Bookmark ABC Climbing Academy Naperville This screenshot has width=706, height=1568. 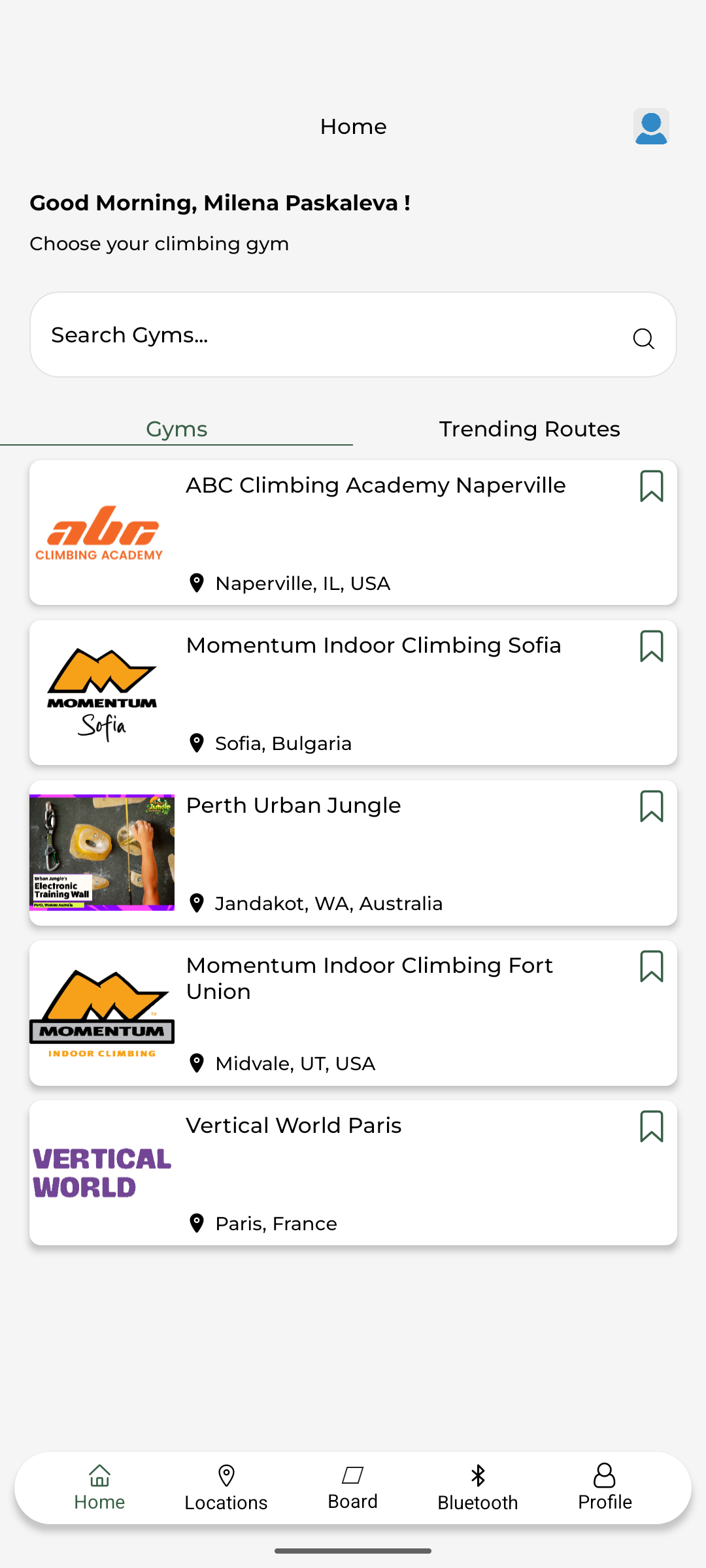point(651,486)
